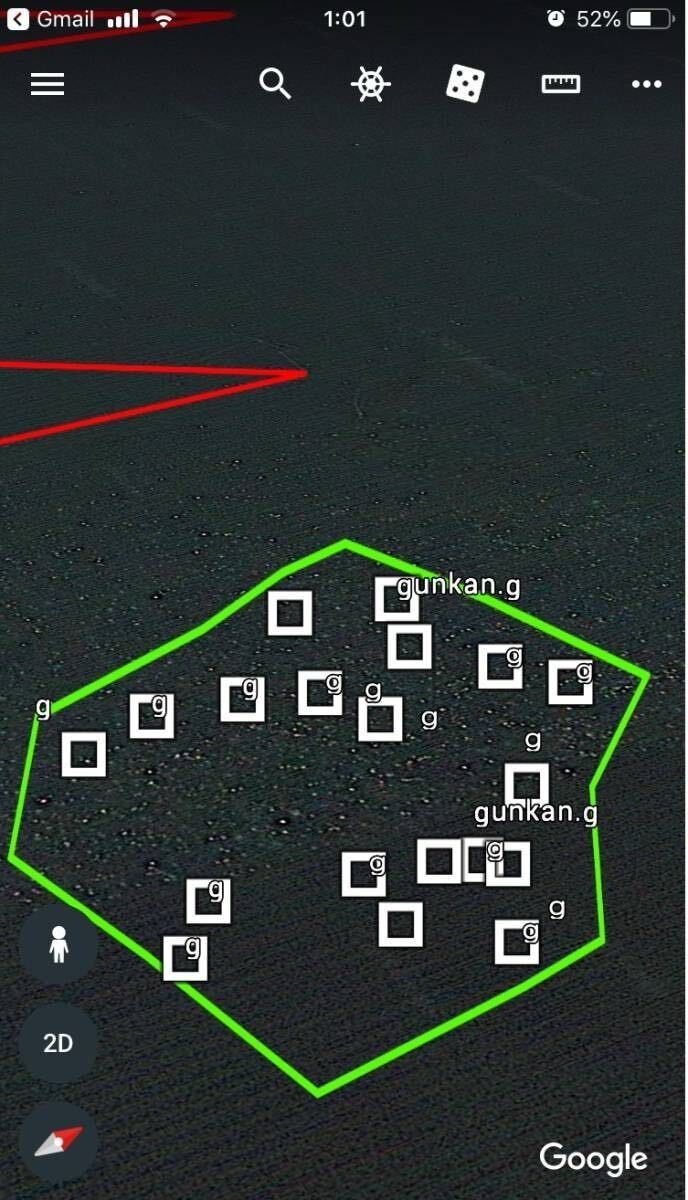688x1200 pixels.
Task: Launch Voyager ship wheel icon
Action: click(370, 84)
